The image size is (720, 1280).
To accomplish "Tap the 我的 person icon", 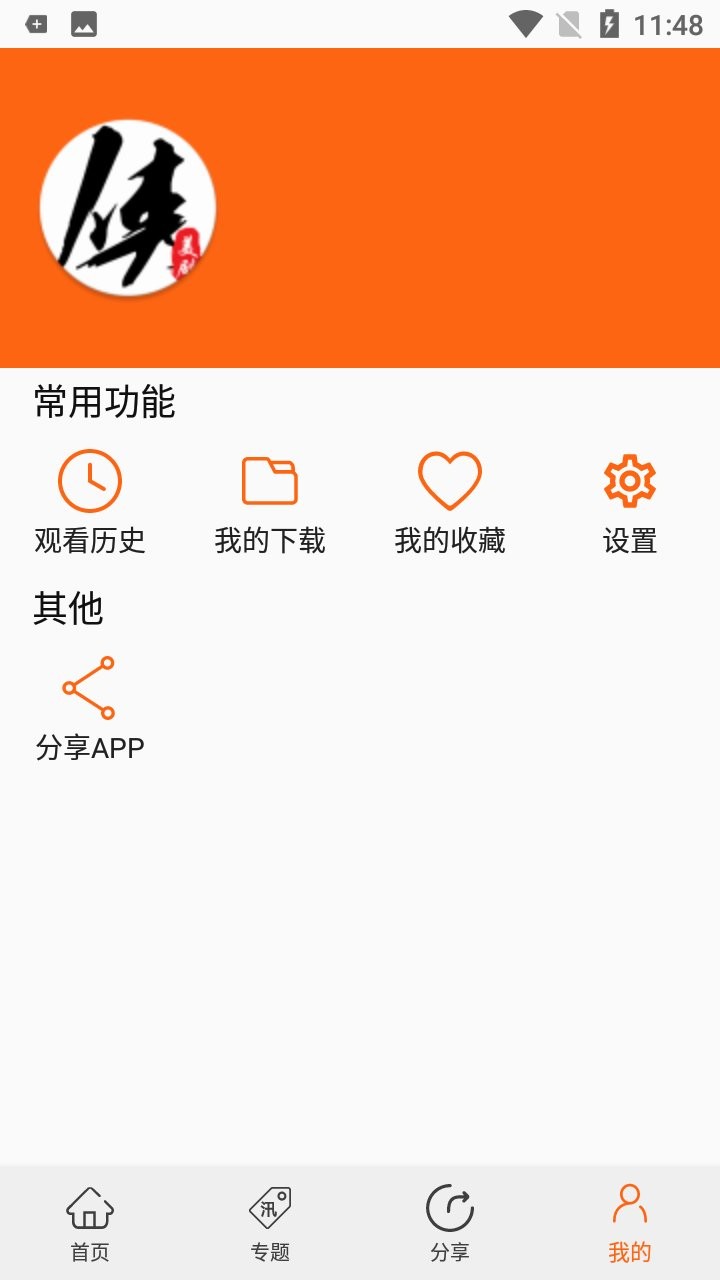I will (629, 1207).
